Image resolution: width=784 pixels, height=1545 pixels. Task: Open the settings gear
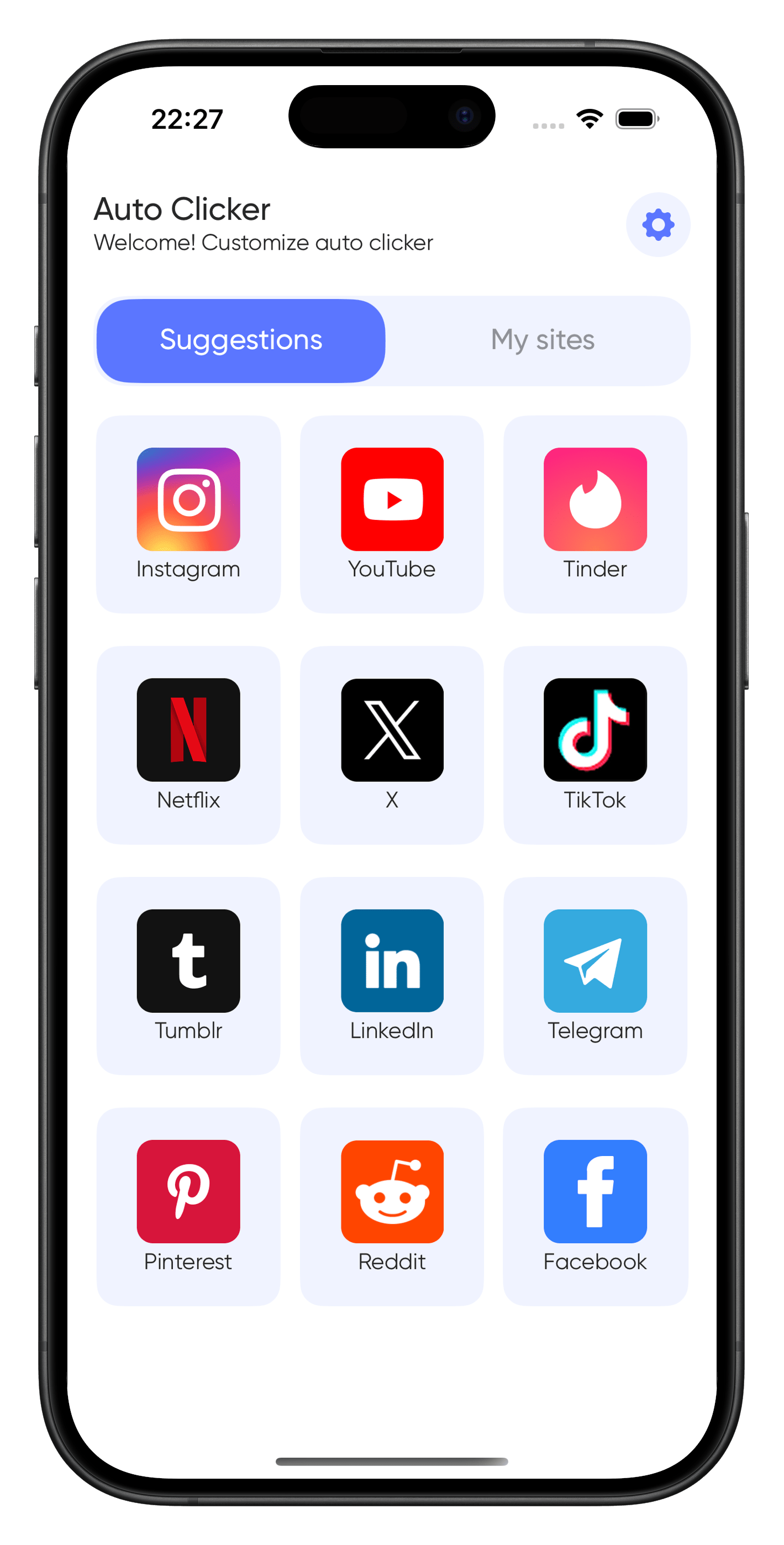657,224
